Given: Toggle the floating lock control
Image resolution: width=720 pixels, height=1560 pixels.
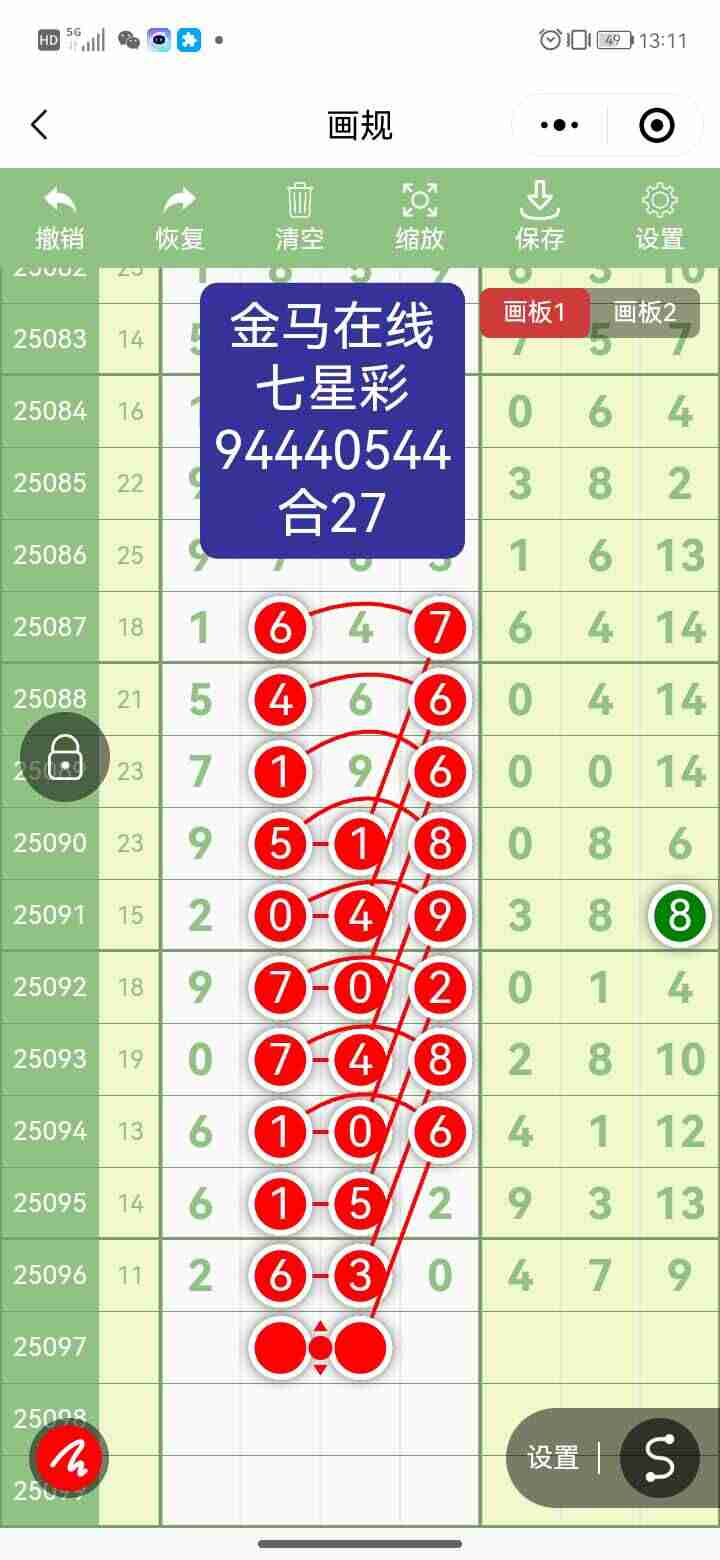Looking at the screenshot, I should pyautogui.click(x=63, y=757).
